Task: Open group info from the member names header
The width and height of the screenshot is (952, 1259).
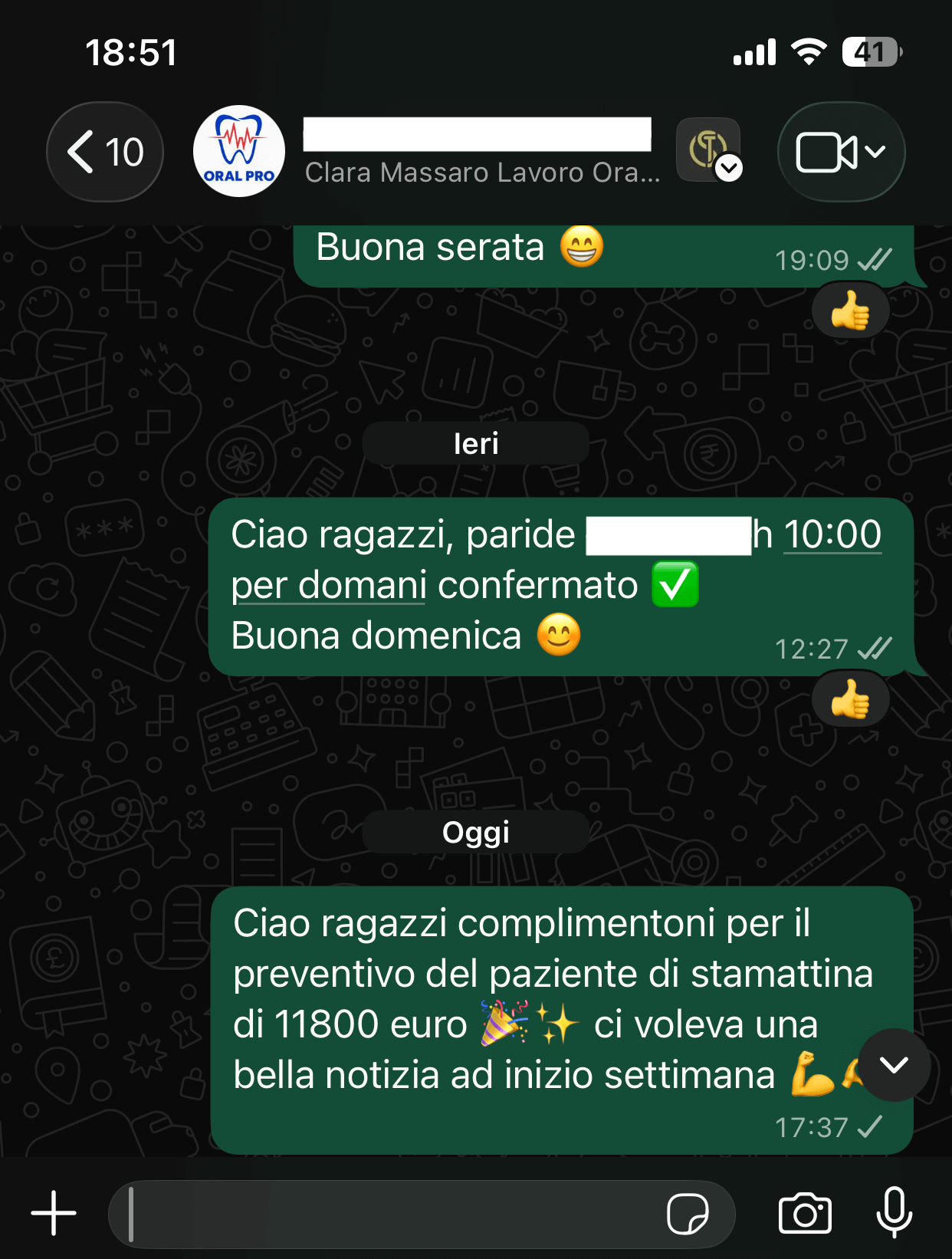Action: point(481,173)
